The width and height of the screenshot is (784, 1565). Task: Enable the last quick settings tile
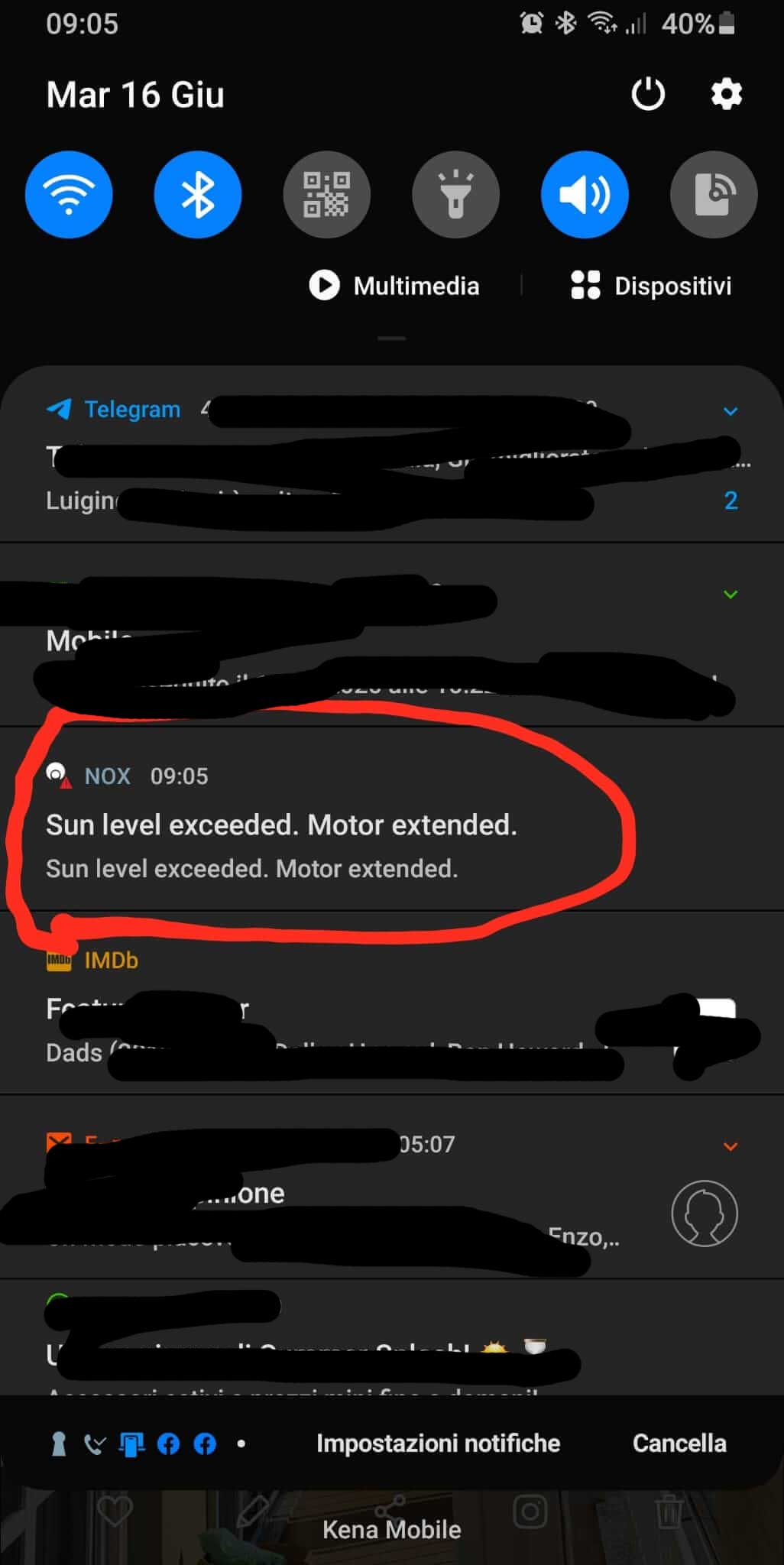point(714,195)
